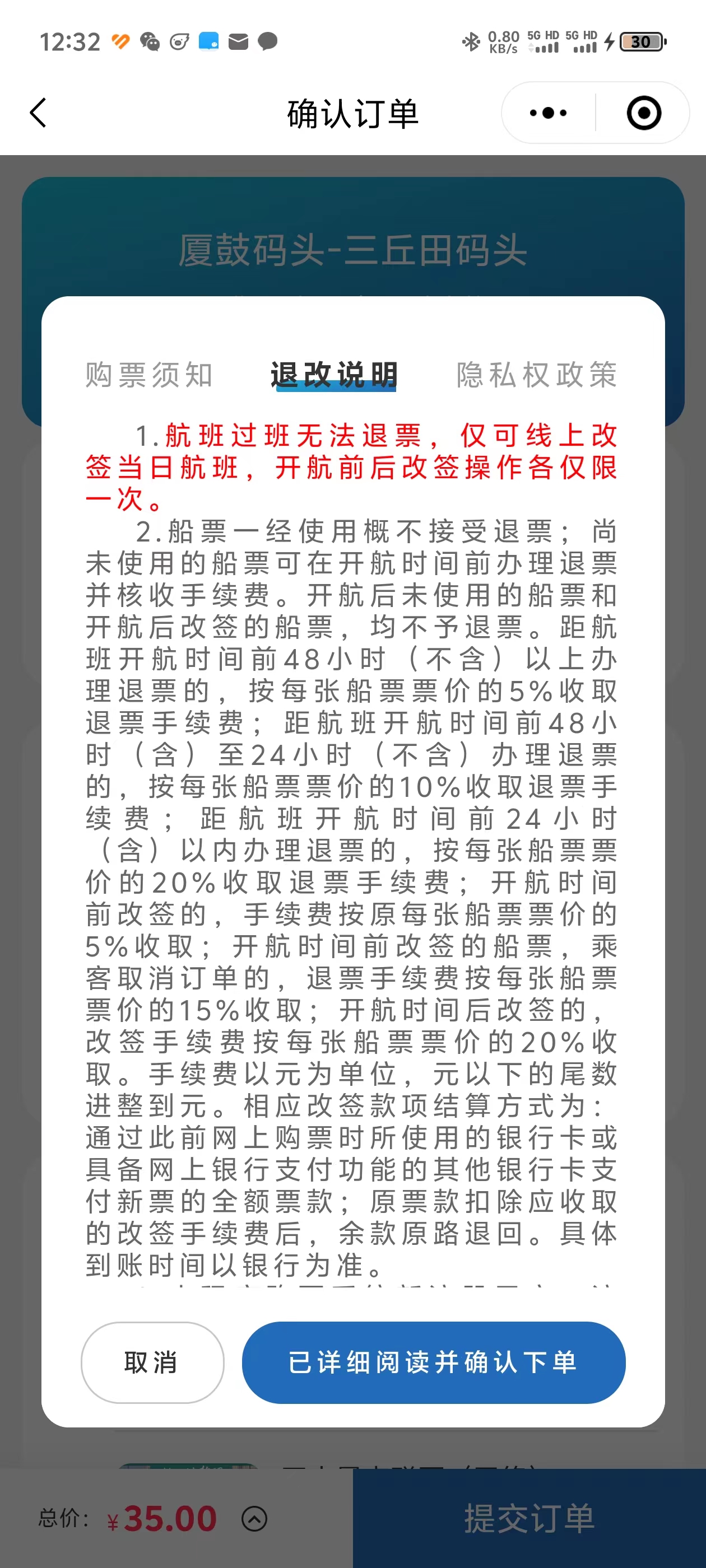Select the 退改说明 tab

tap(335, 374)
